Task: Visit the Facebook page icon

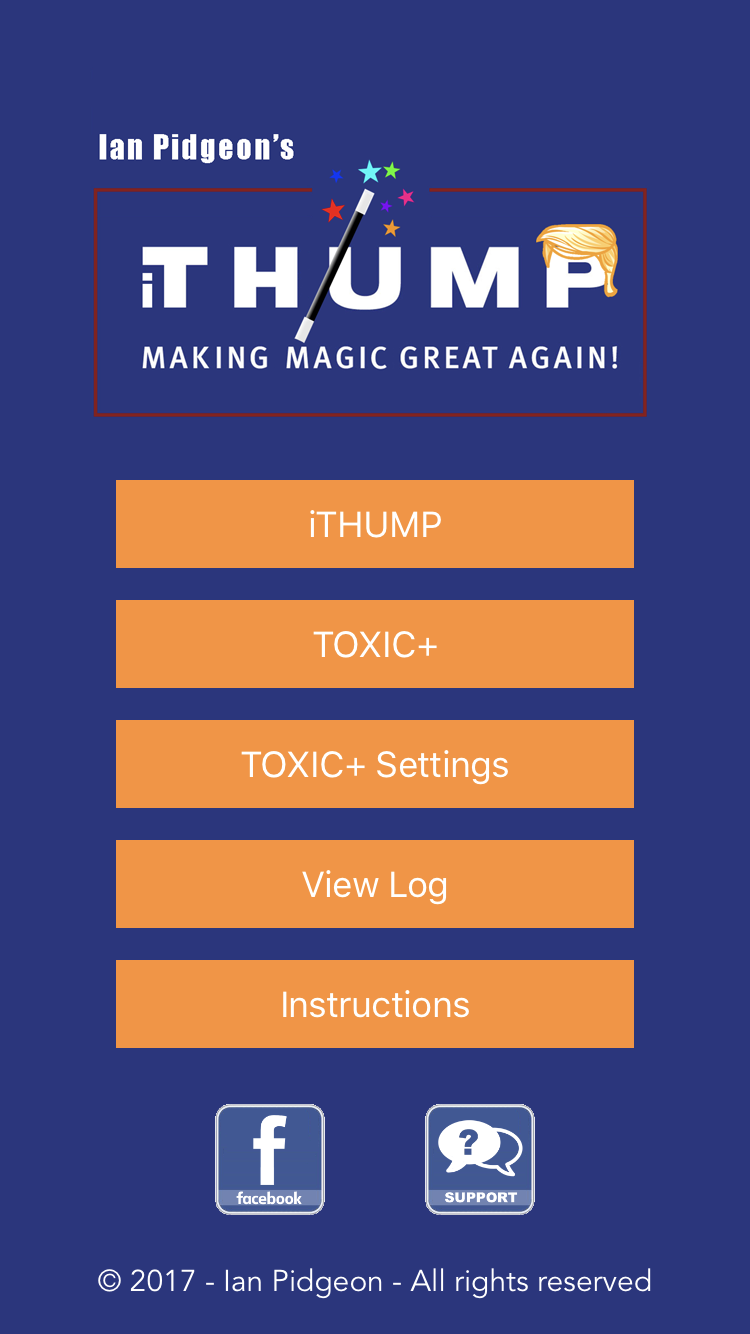Action: (270, 1159)
